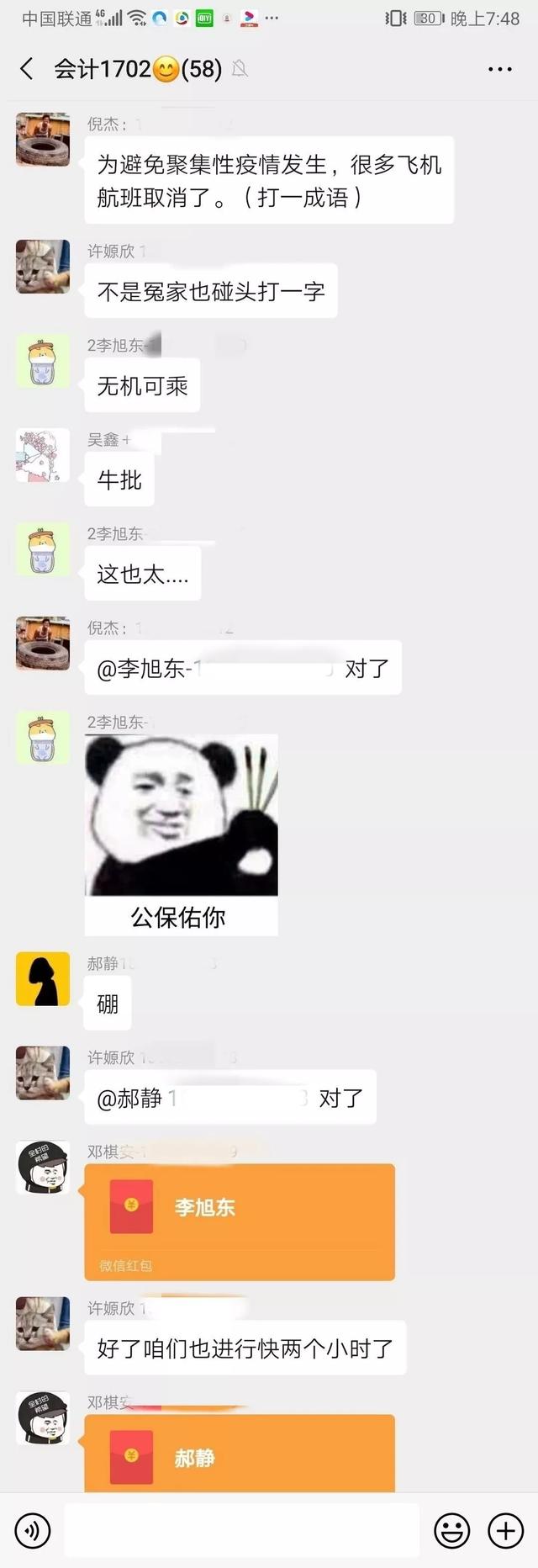Open 吴鑫's profile avatar
The height and width of the screenshot is (1568, 538).
(43, 456)
